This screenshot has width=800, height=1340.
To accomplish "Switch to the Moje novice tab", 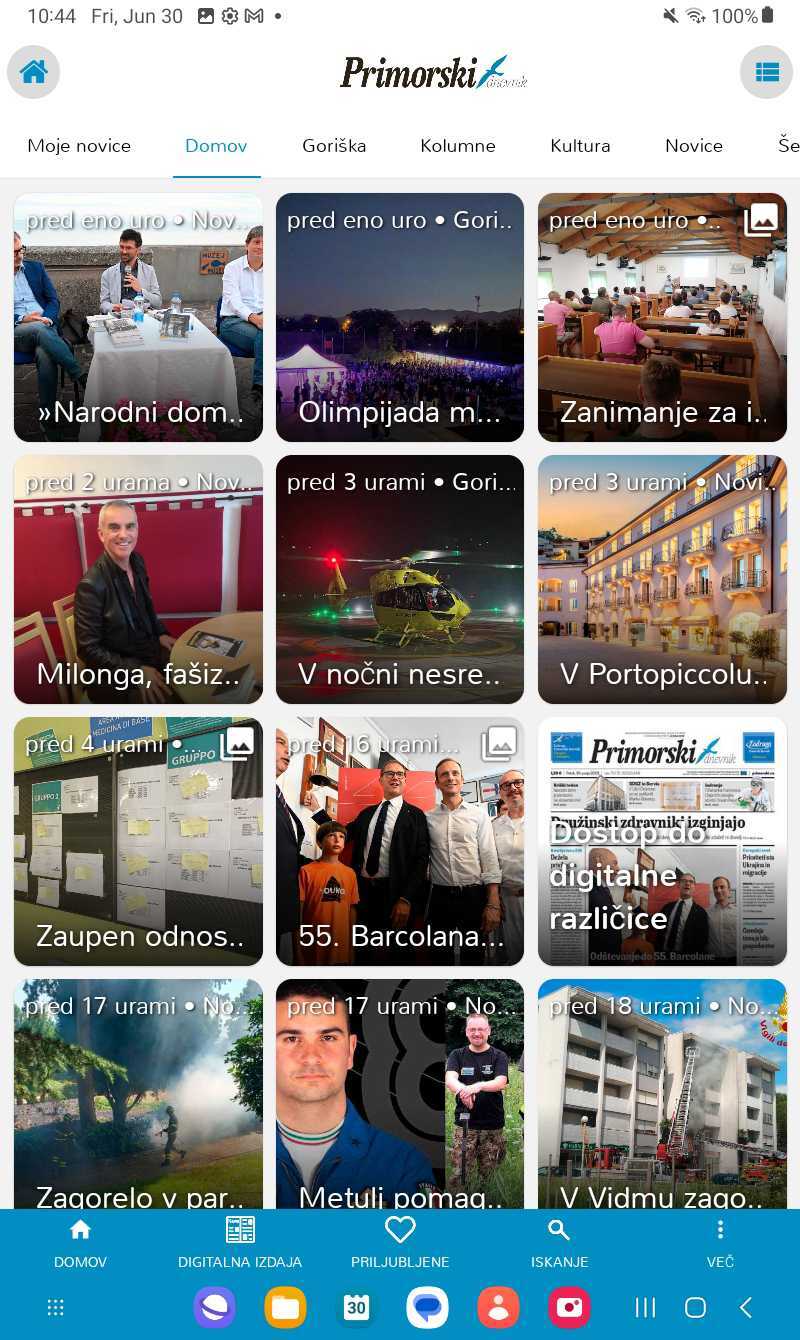I will (x=79, y=146).
